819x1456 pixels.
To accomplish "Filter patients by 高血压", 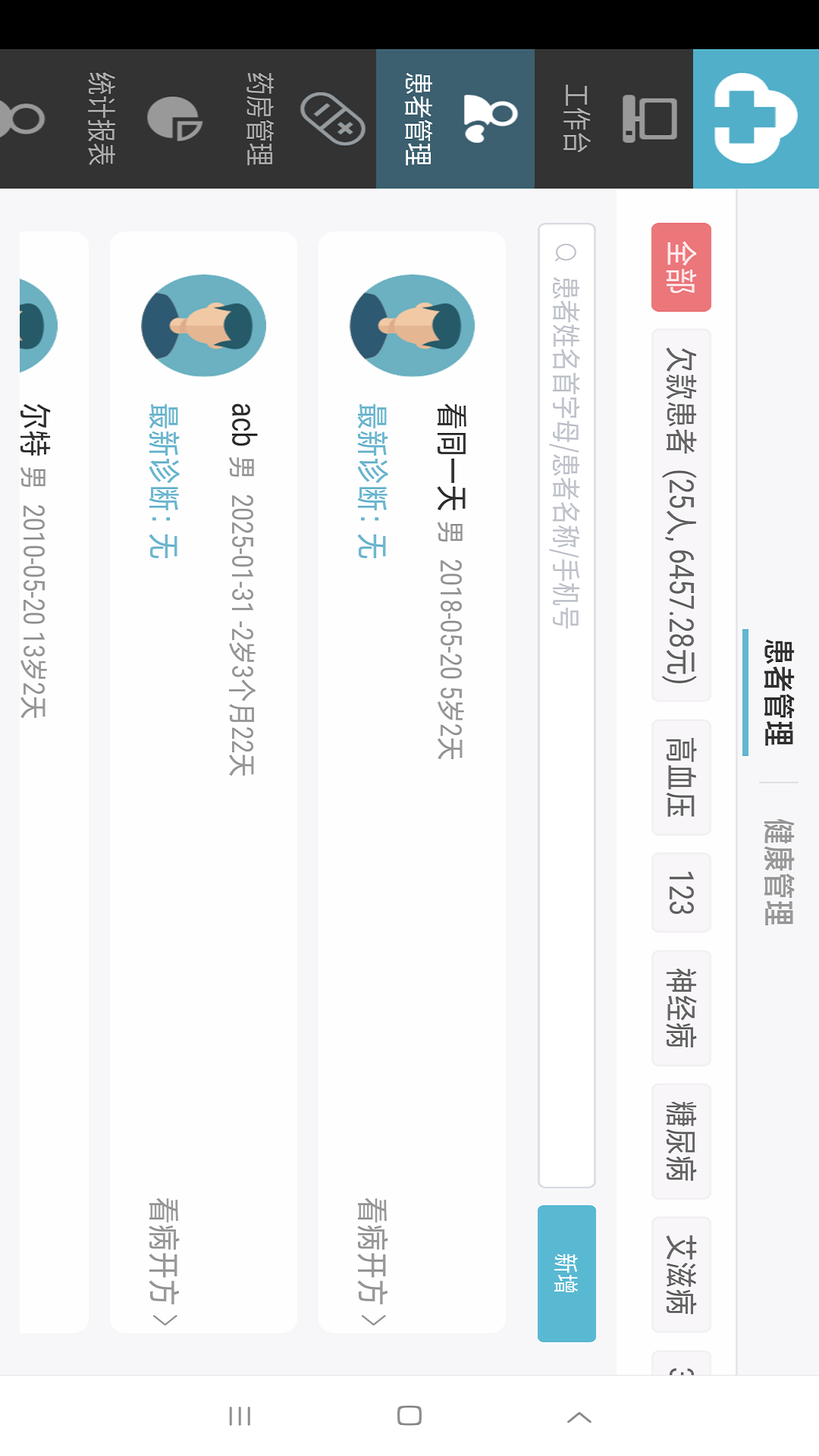I will pos(681,777).
